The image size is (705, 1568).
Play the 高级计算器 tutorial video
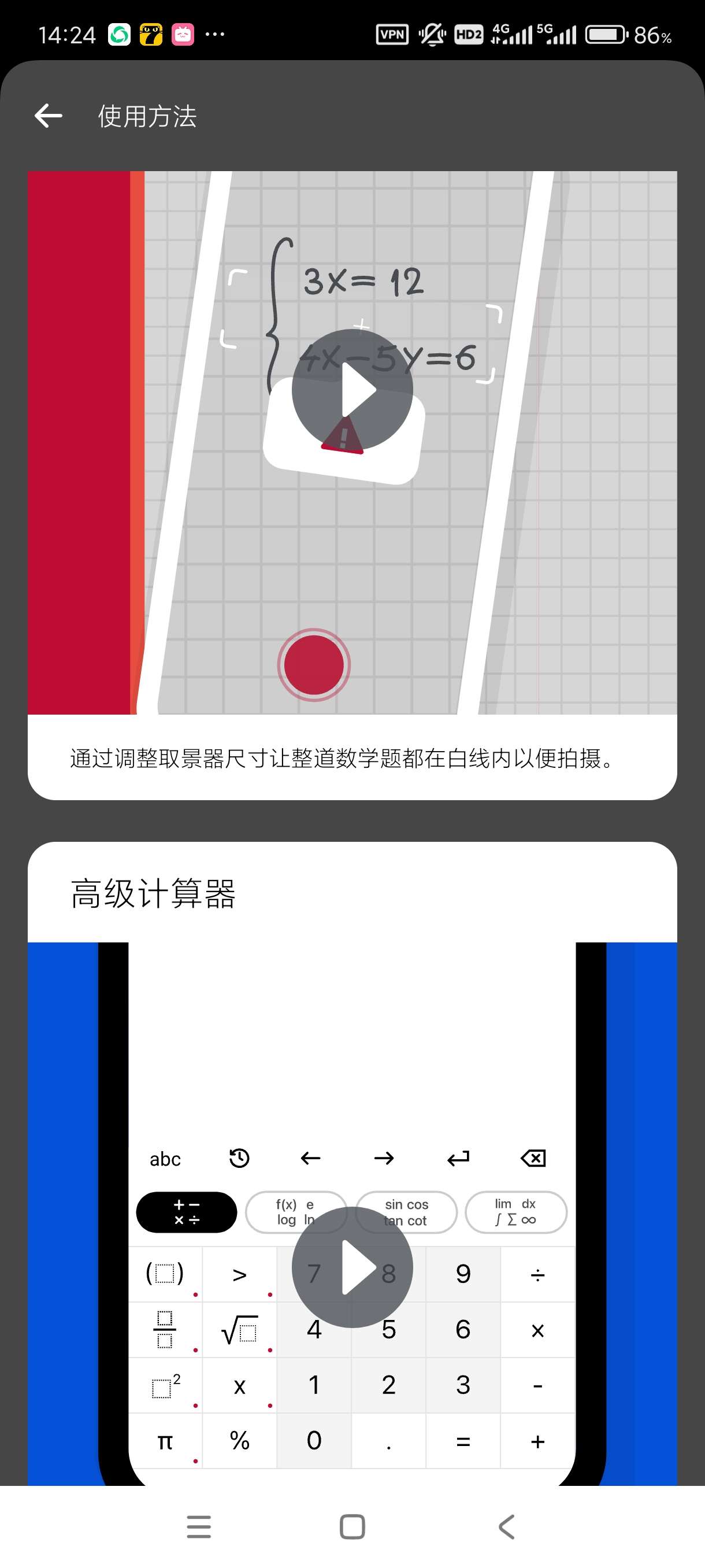click(x=352, y=1267)
